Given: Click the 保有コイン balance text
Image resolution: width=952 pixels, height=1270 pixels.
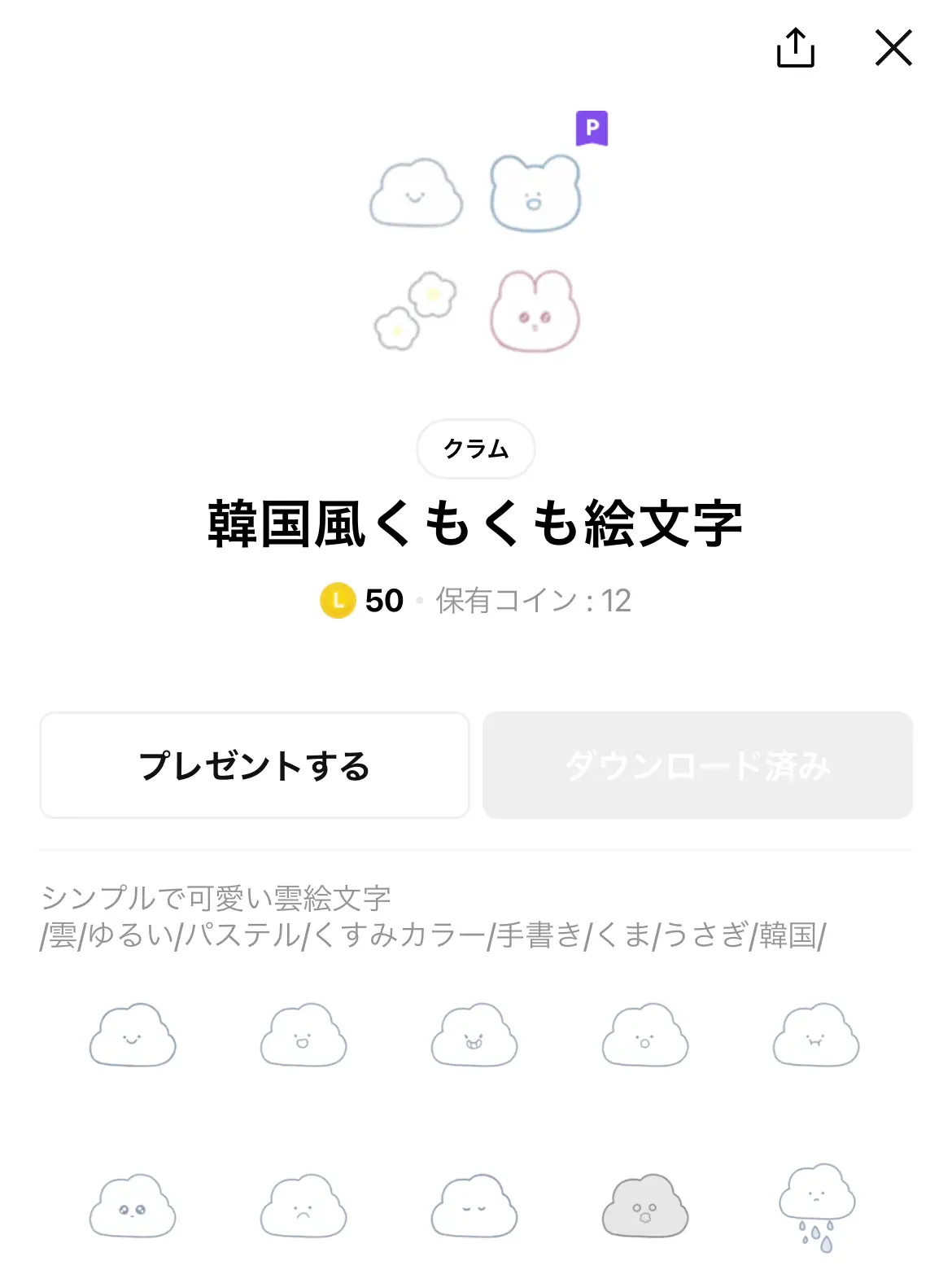Looking at the screenshot, I should coord(533,601).
